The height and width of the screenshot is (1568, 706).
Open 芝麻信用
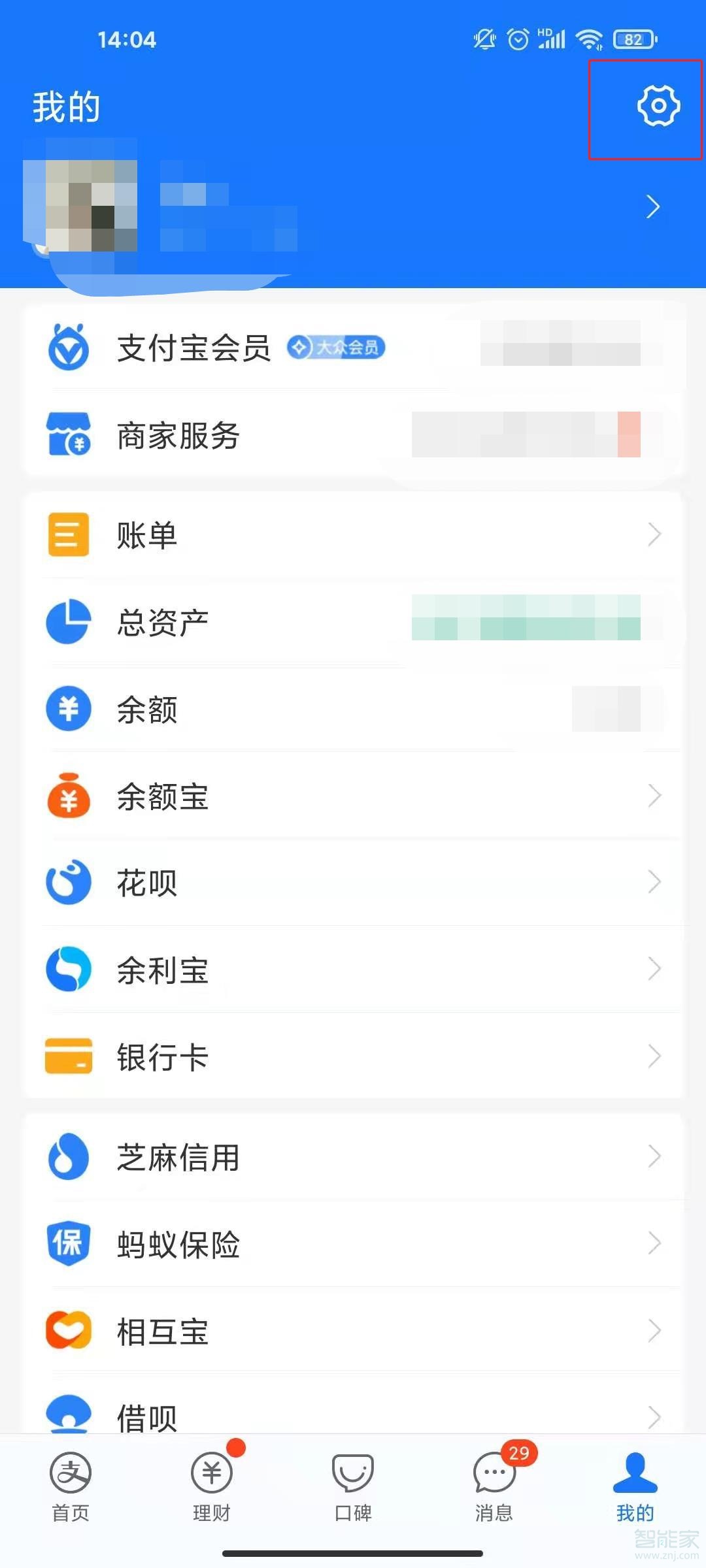(x=353, y=1156)
